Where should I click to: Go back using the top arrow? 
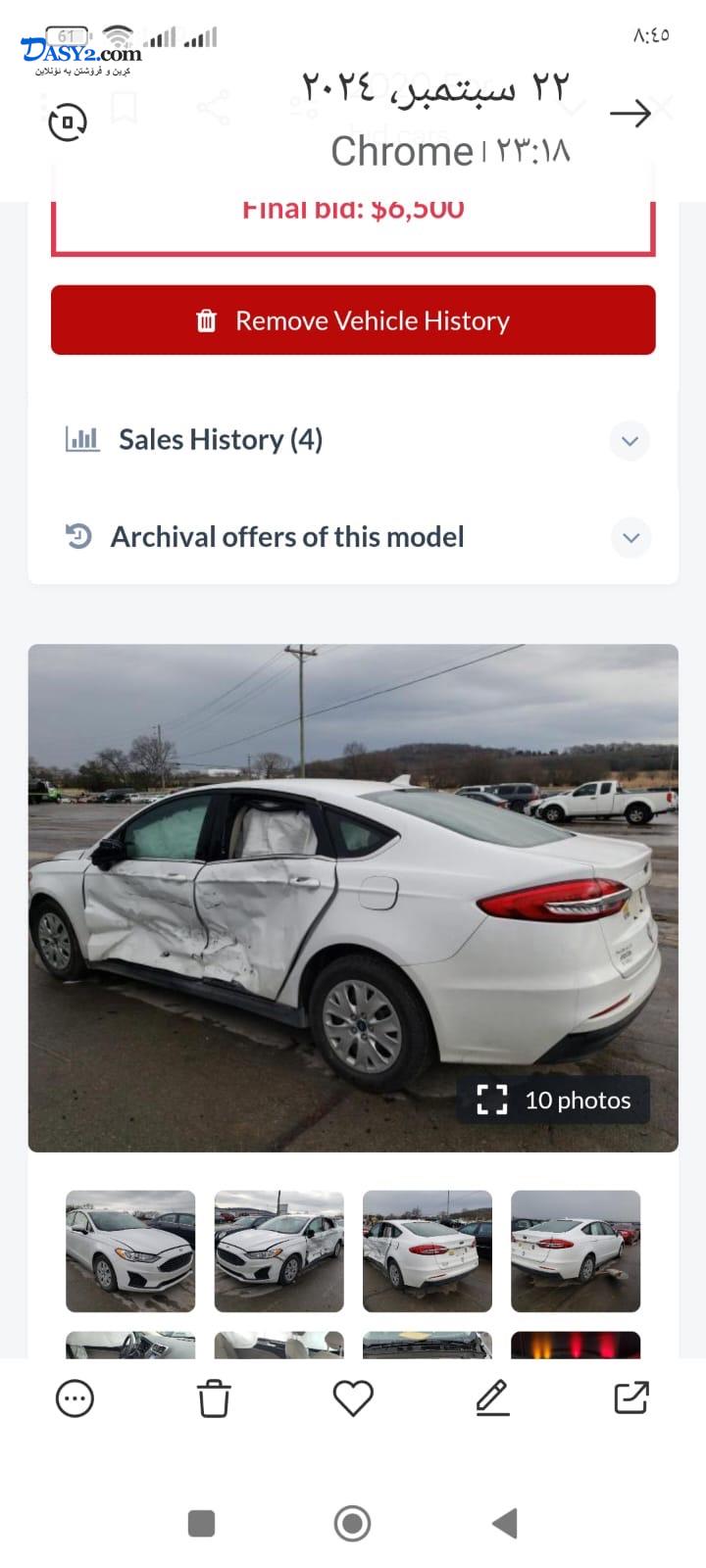tap(630, 114)
